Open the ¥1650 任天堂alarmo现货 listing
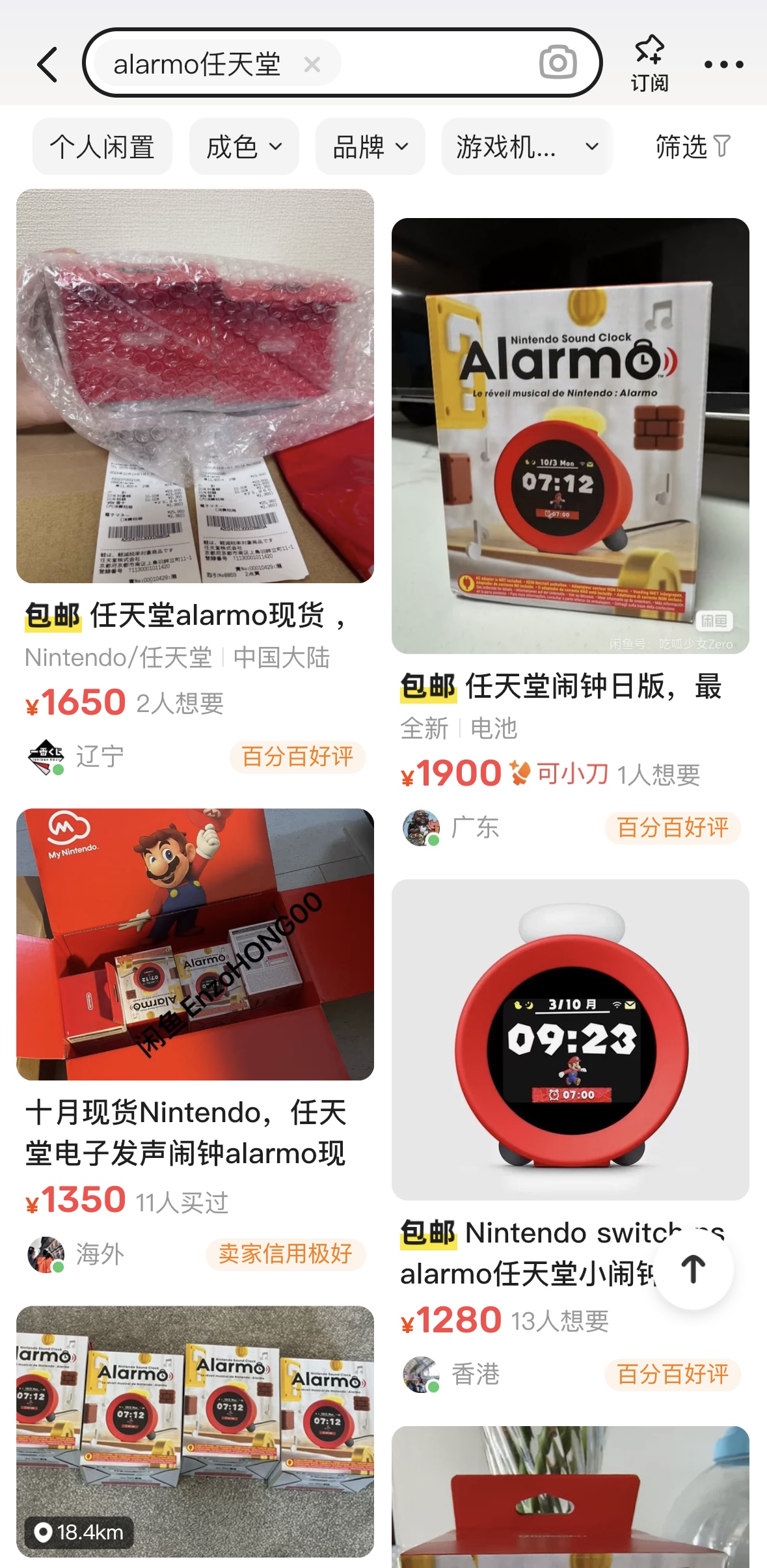This screenshot has height=1568, width=767. tap(195, 387)
